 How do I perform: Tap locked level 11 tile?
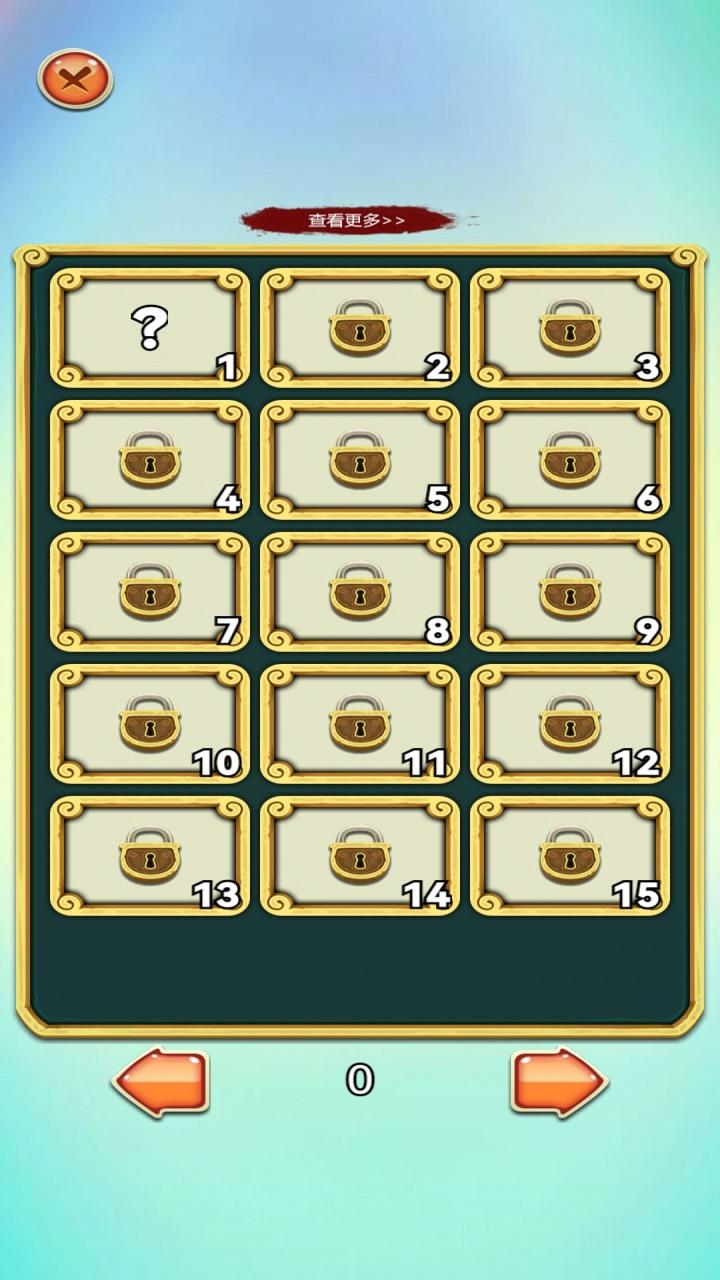pos(360,723)
